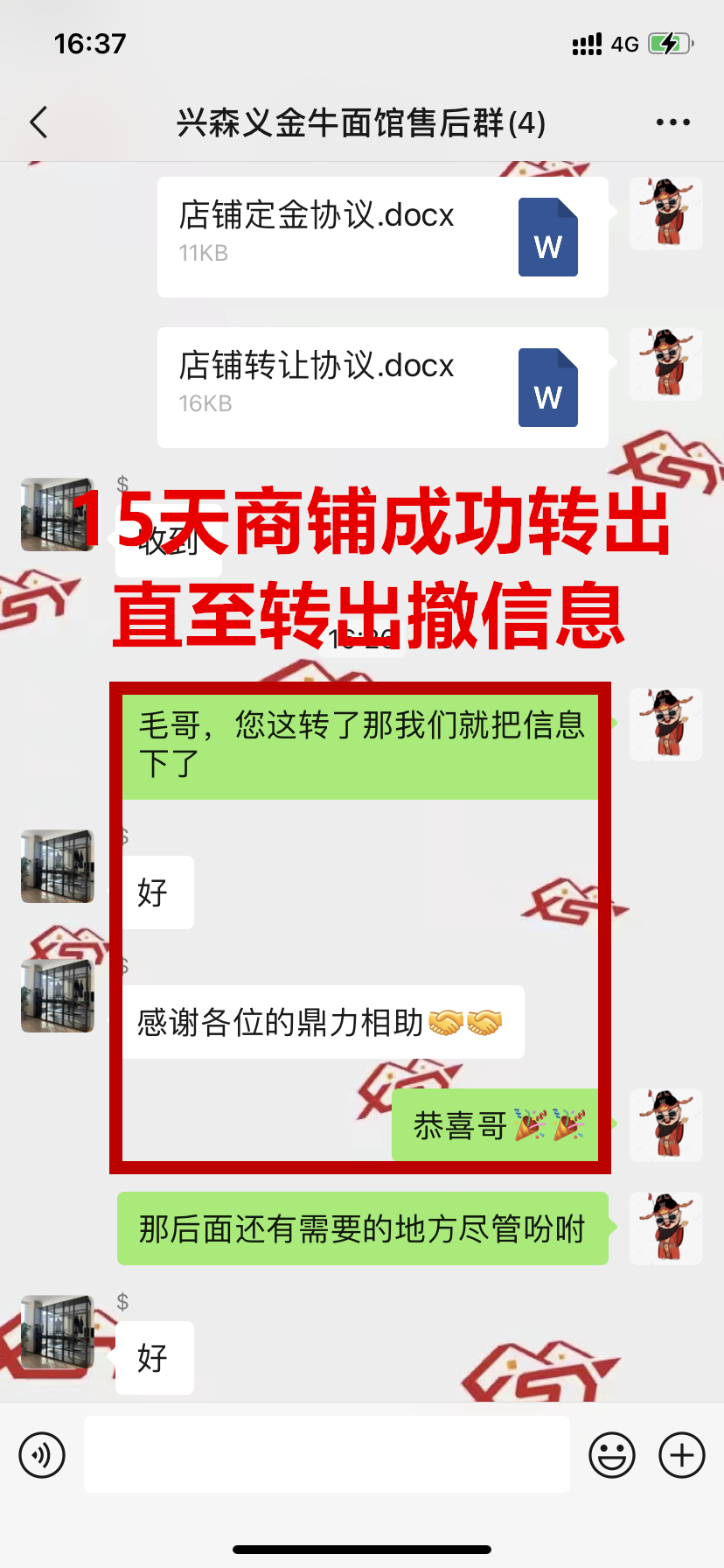Screen dimensions: 724x1568
Task: Focus the message text field
Action: point(326,1455)
